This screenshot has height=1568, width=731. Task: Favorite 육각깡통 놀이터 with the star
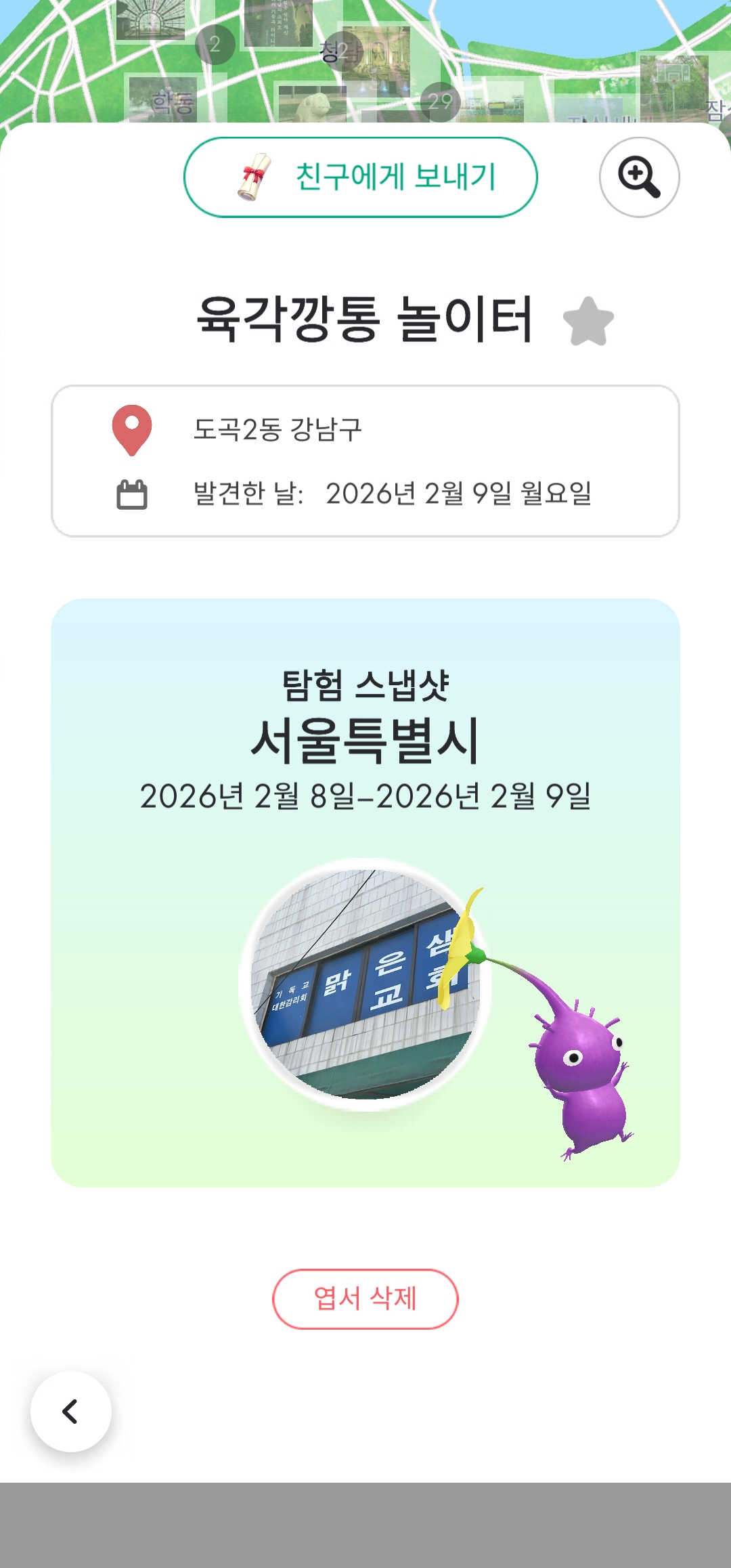click(x=588, y=322)
